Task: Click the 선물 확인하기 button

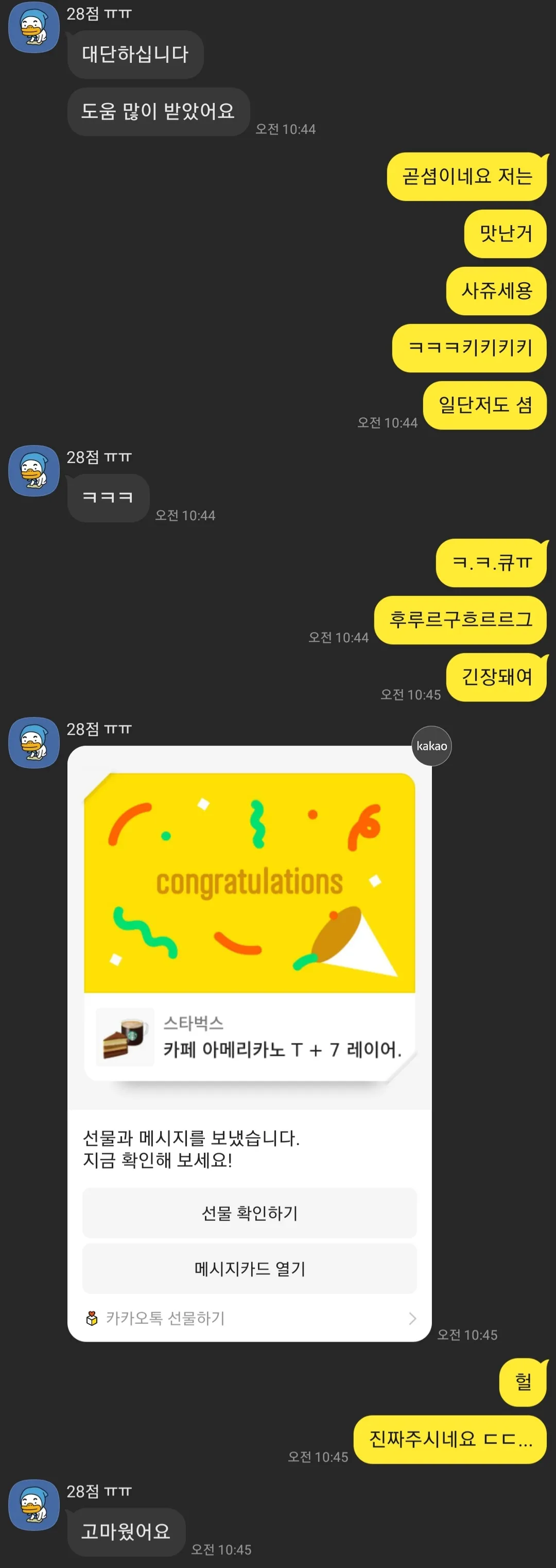Action: click(248, 1213)
